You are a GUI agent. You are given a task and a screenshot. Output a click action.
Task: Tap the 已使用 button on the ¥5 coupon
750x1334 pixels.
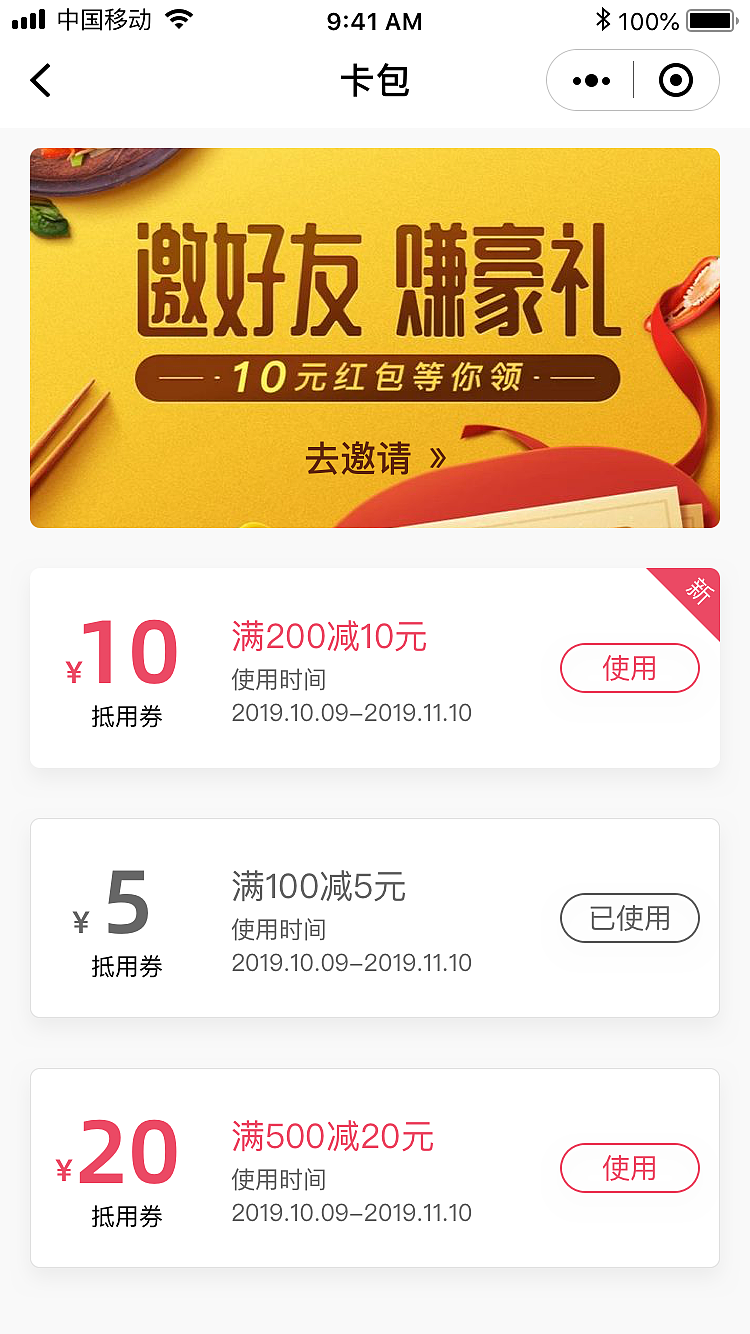coord(629,918)
